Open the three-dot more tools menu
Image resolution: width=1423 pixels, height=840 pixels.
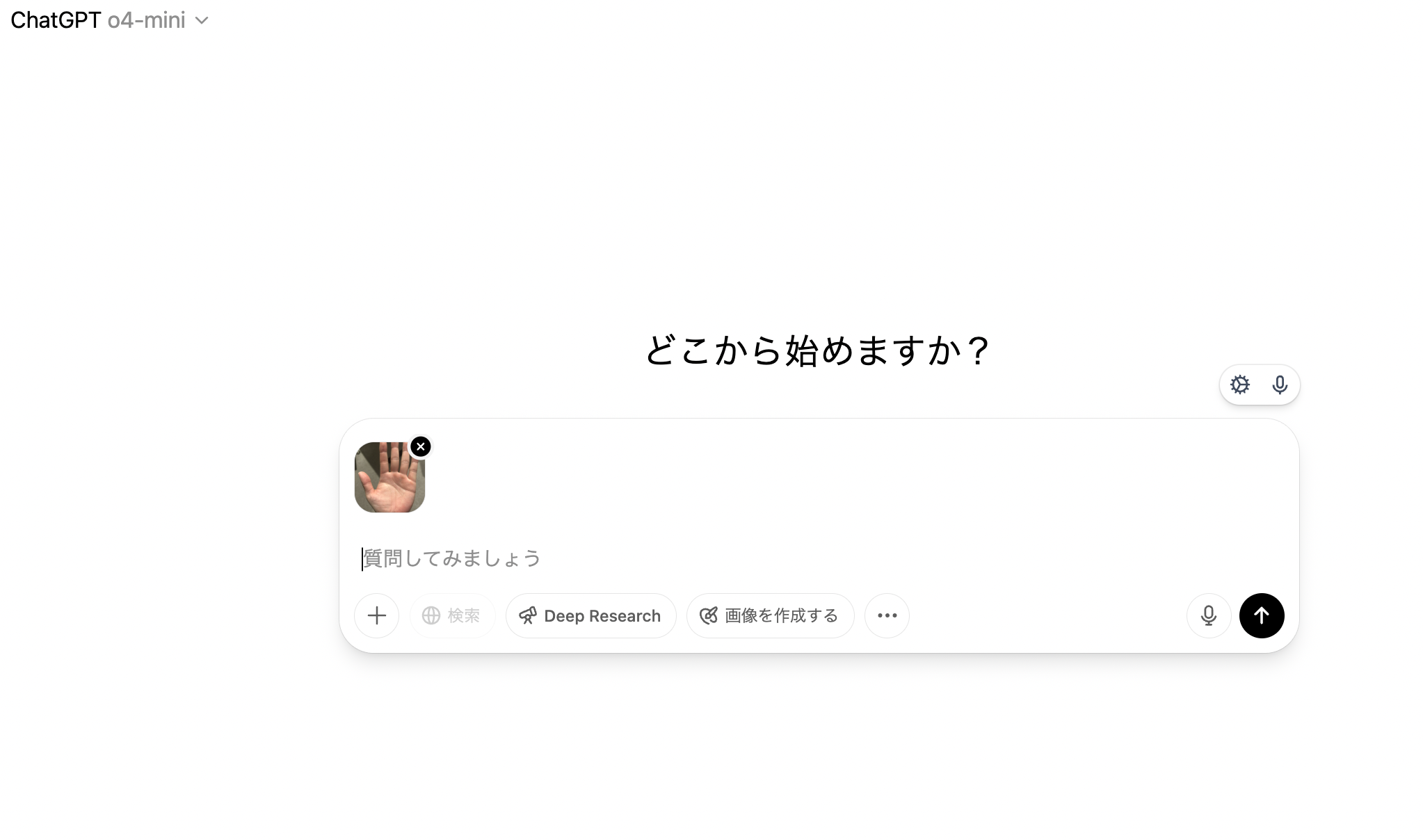887,615
